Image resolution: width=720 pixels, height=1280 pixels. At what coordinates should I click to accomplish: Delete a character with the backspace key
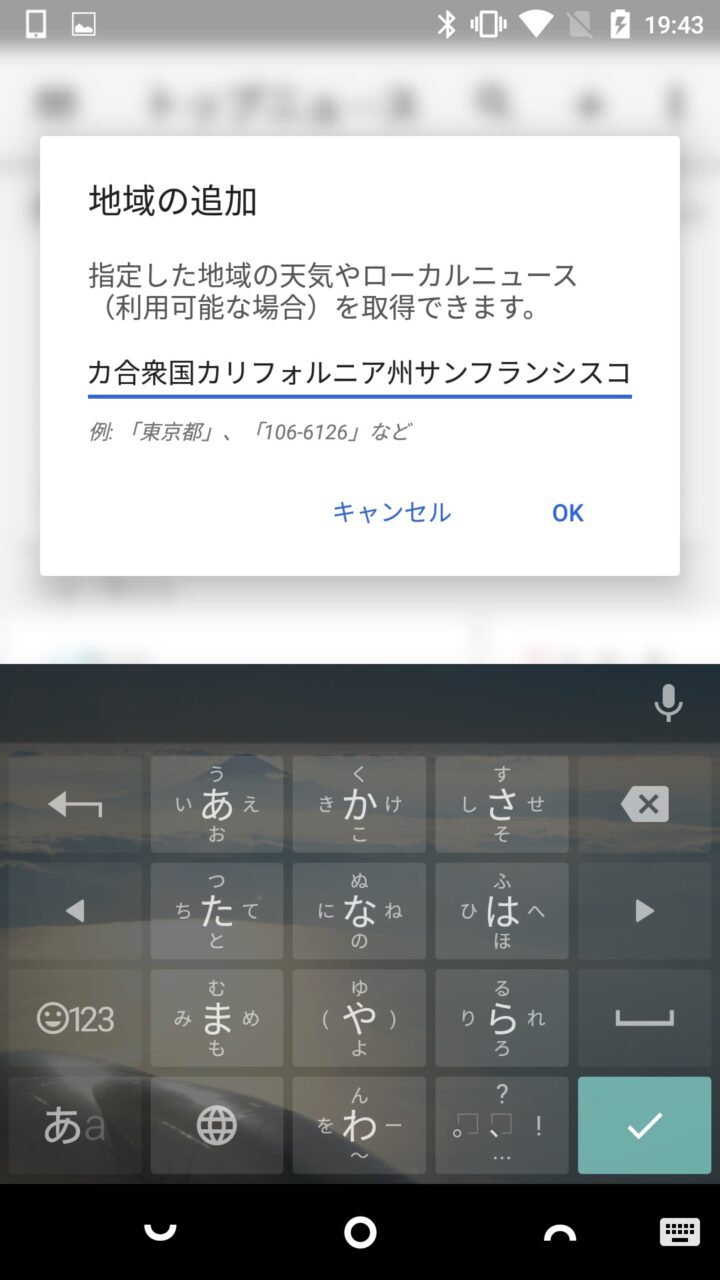click(644, 804)
